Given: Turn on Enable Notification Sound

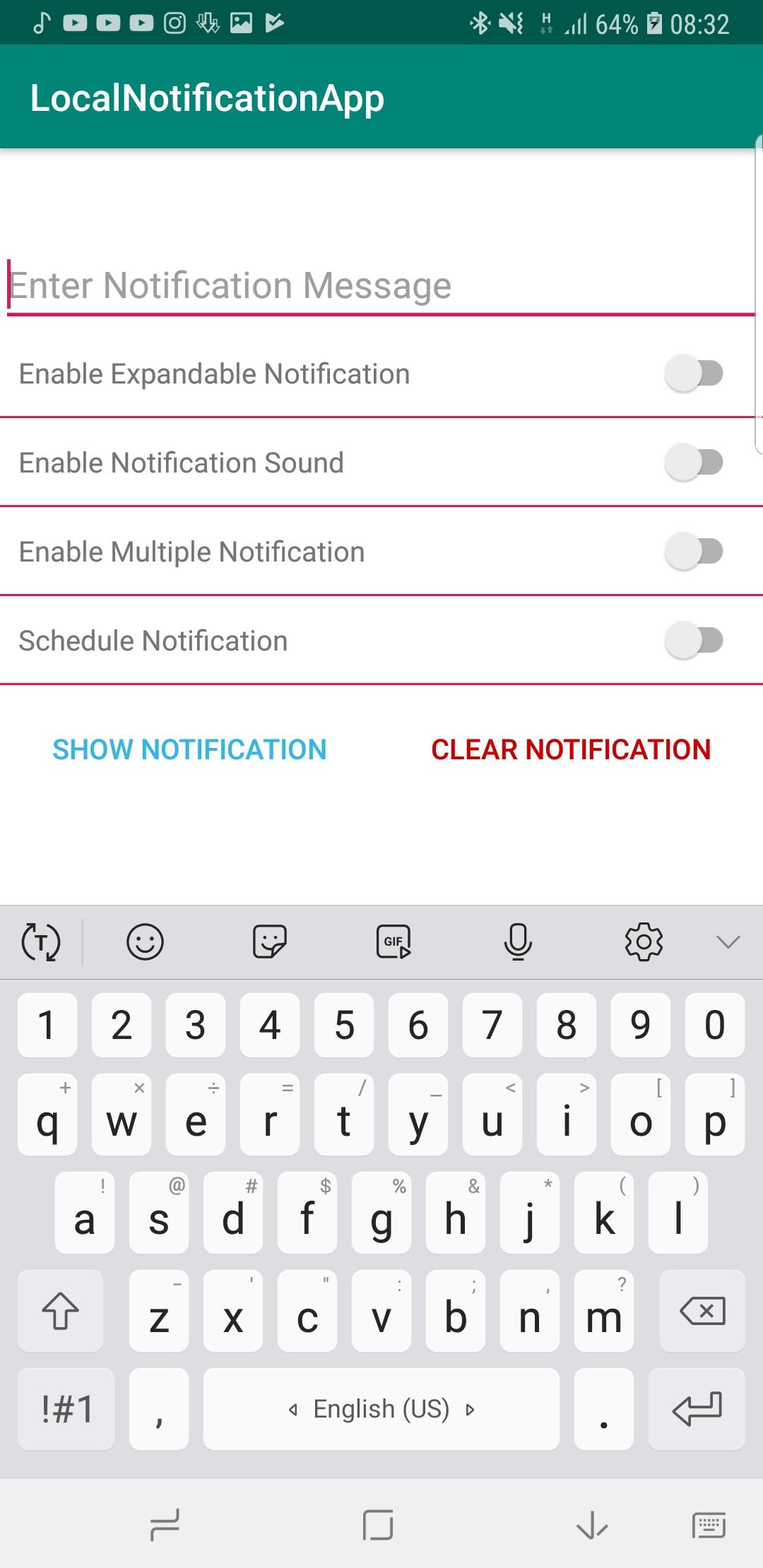Looking at the screenshot, I should [x=694, y=463].
